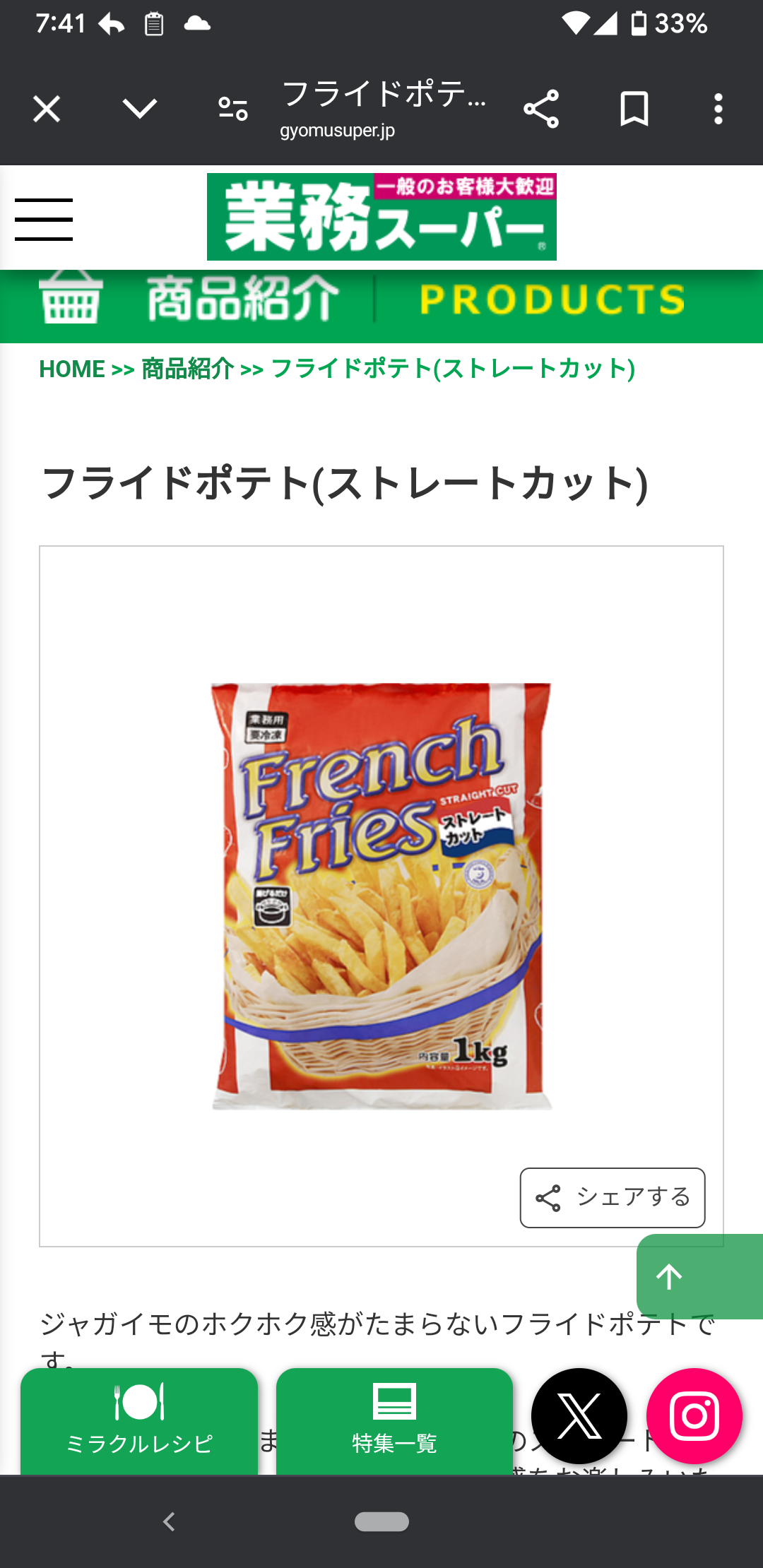Tap the 業務スーパー logo banner
The width and height of the screenshot is (763, 1568).
coord(381,217)
